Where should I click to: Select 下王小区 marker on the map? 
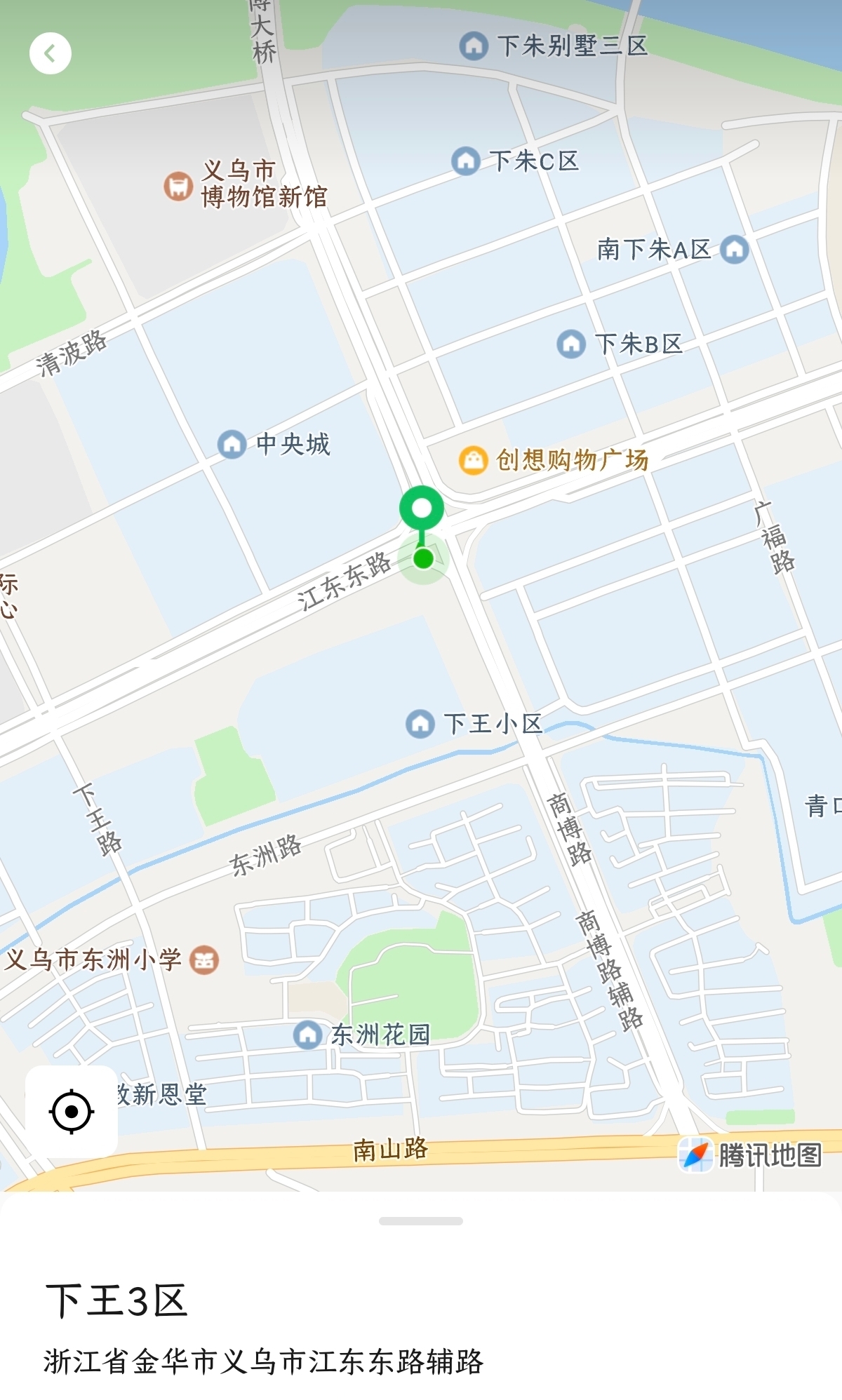pyautogui.click(x=420, y=723)
